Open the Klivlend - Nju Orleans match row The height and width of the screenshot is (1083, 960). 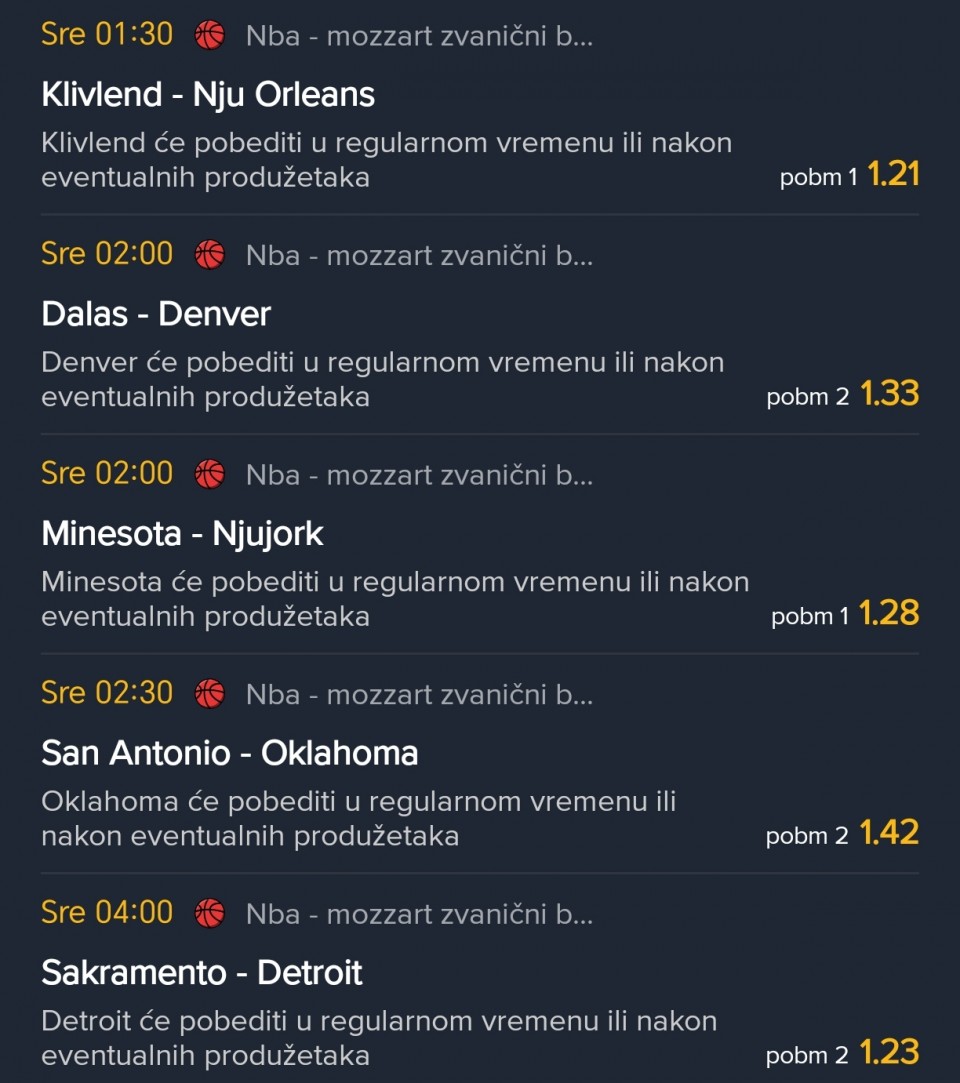tap(208, 95)
